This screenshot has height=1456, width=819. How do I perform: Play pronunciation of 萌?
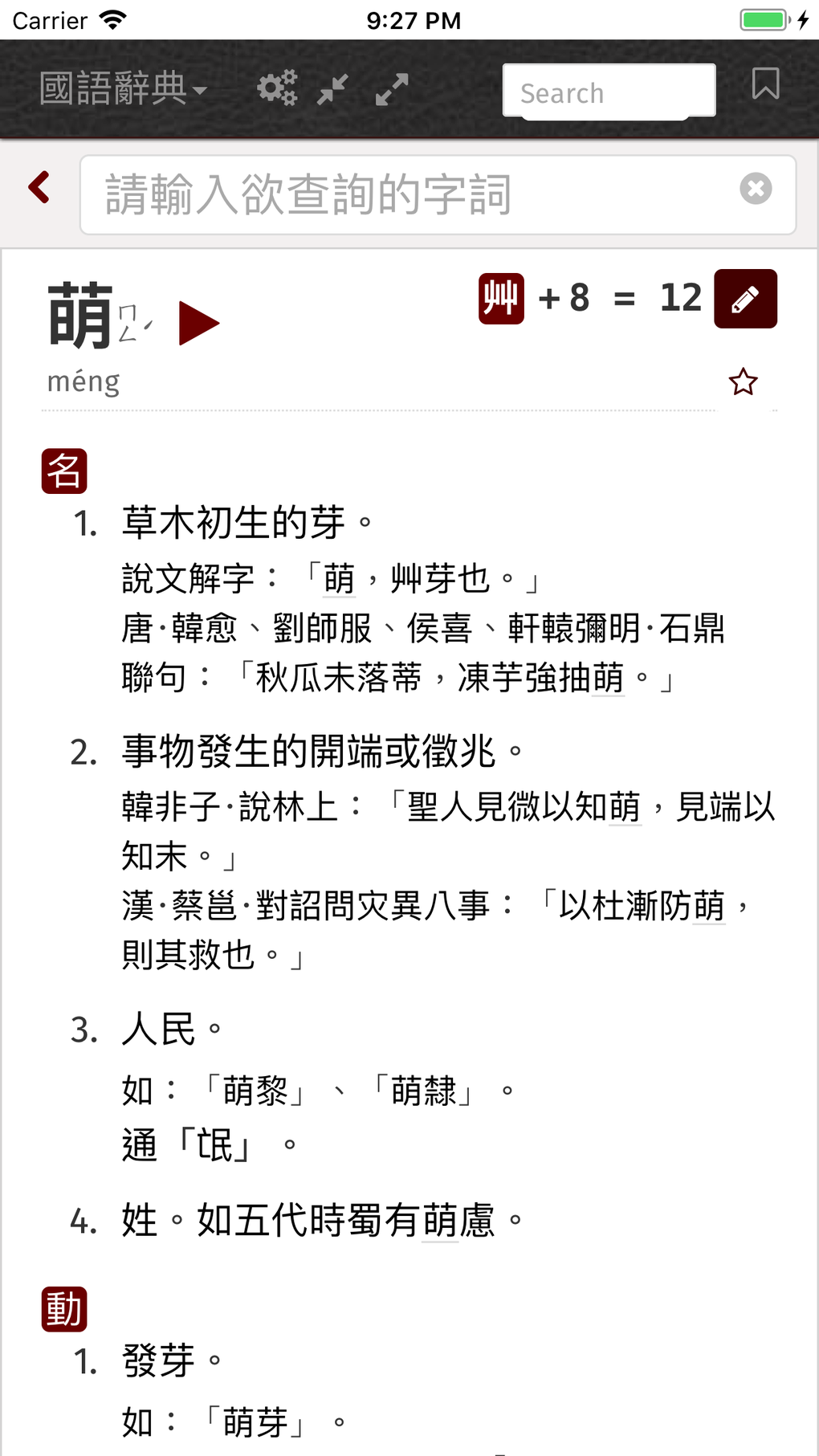pyautogui.click(x=198, y=323)
